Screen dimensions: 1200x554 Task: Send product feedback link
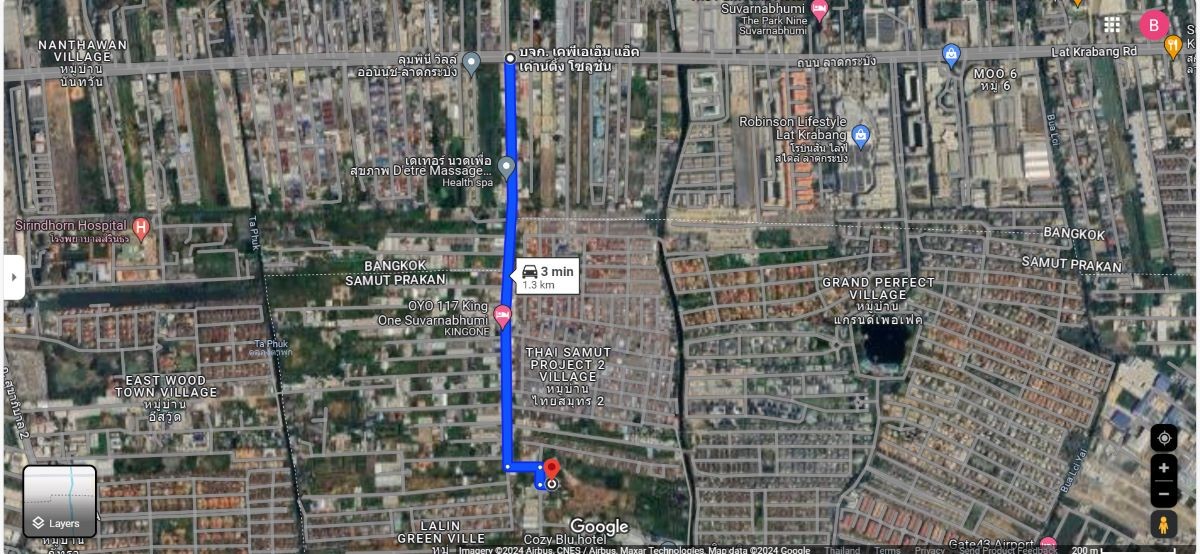(1007, 549)
